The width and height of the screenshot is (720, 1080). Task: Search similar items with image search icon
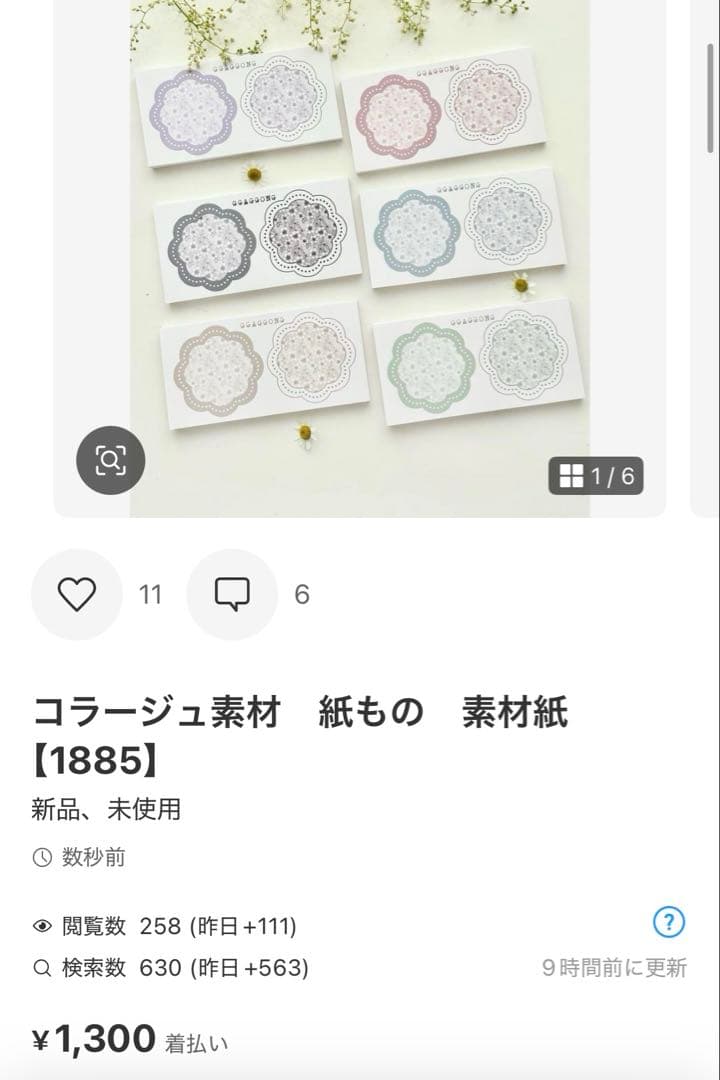coord(110,461)
